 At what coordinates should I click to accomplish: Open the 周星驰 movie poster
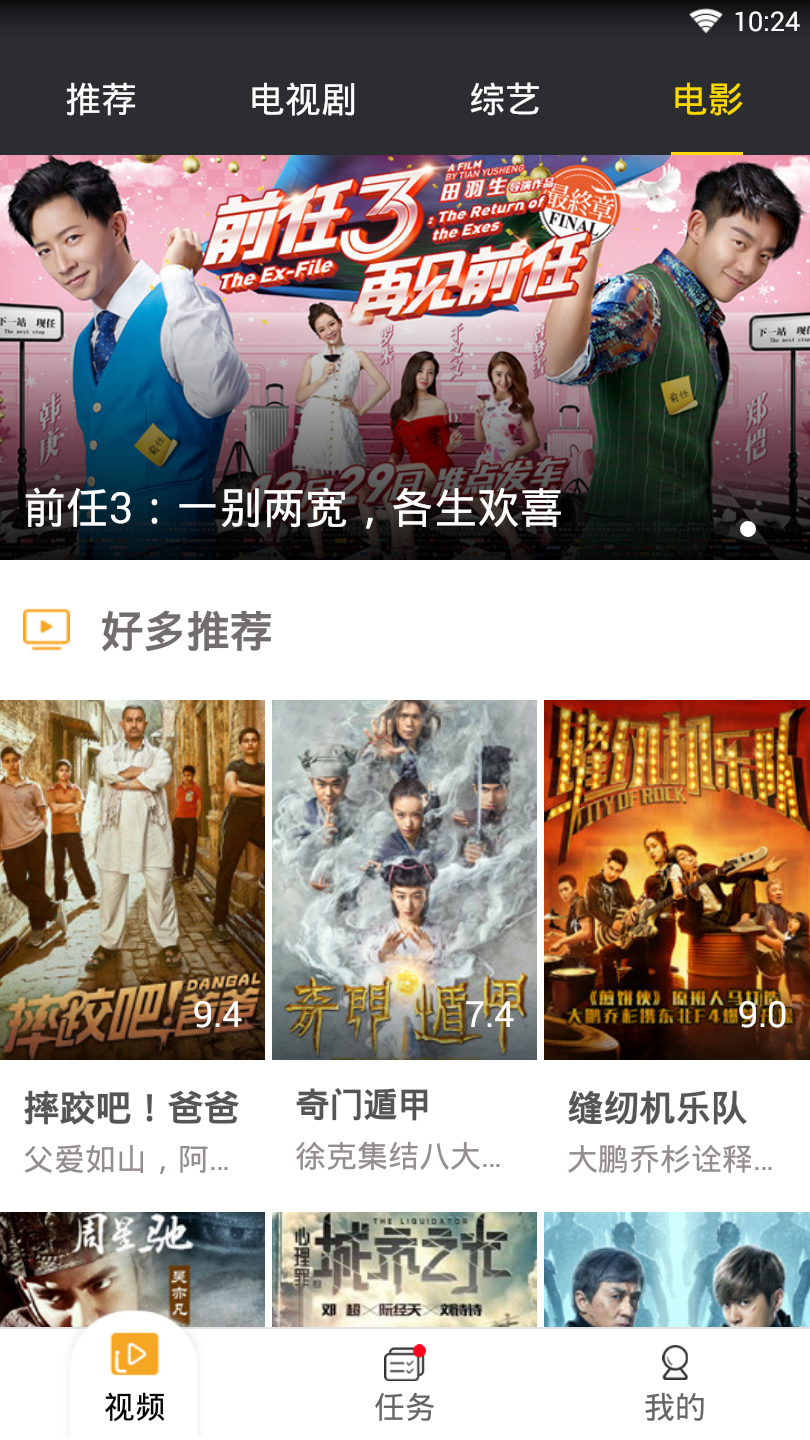(132, 1270)
